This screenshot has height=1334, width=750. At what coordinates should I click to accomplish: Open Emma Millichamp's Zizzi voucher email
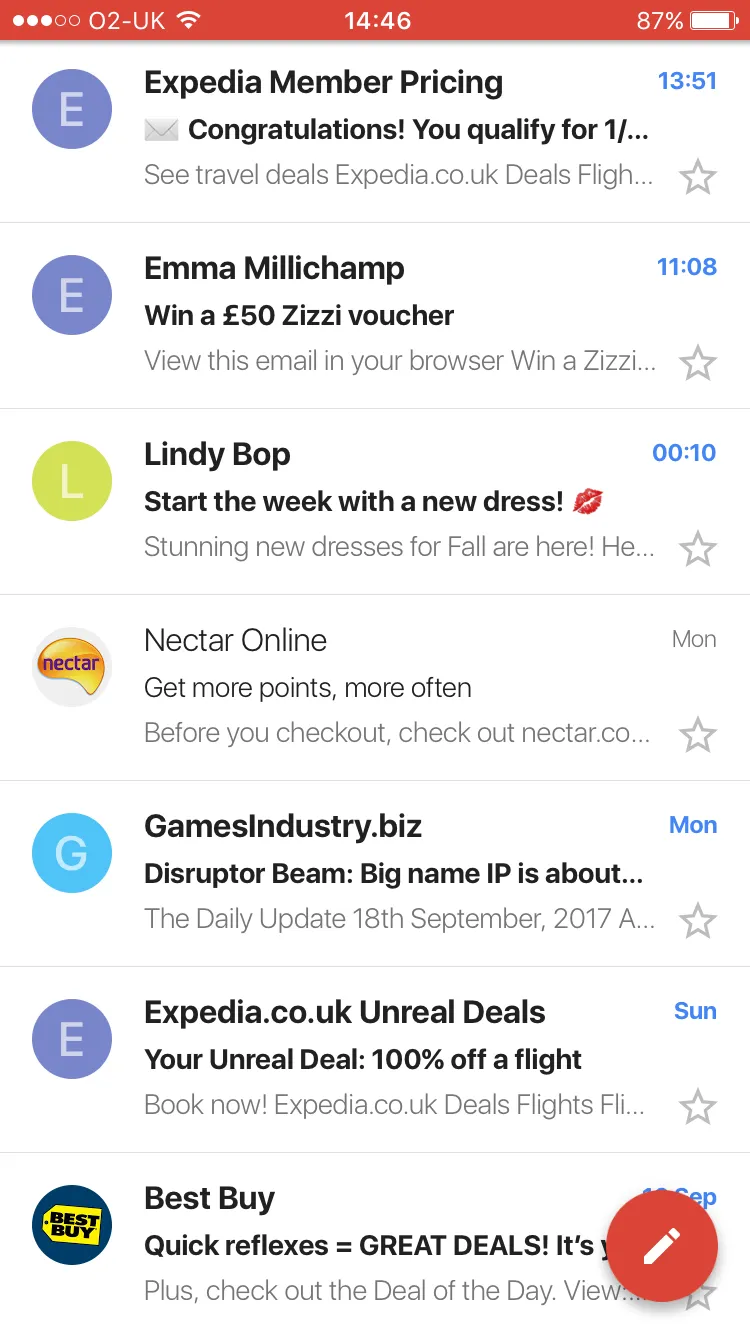(375, 315)
